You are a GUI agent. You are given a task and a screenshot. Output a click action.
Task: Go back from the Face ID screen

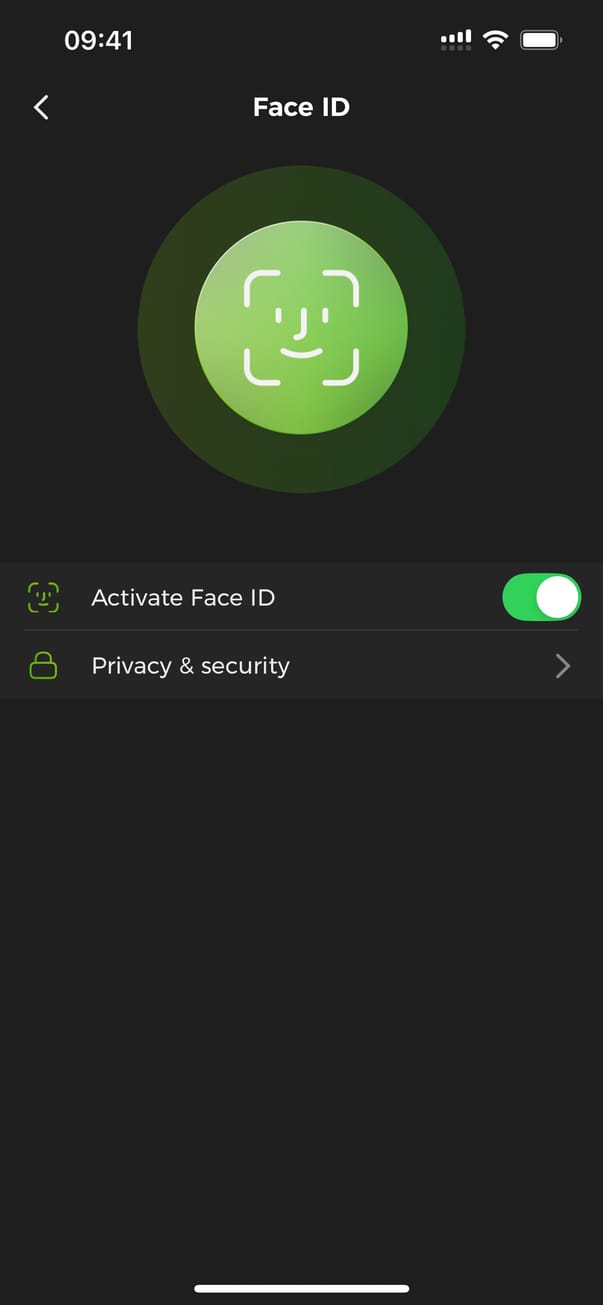pyautogui.click(x=41, y=108)
